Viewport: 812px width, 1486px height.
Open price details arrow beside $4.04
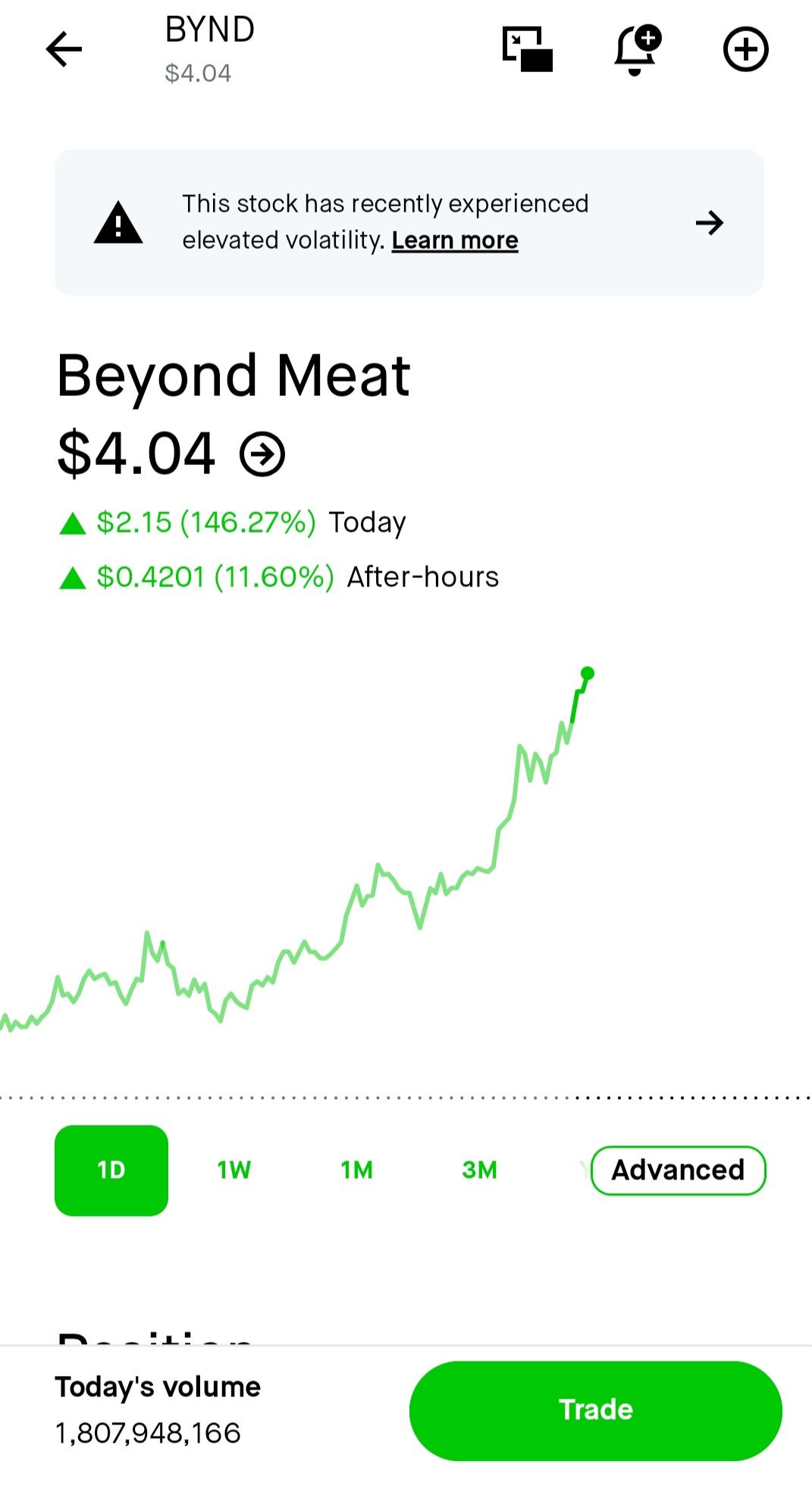coord(262,454)
